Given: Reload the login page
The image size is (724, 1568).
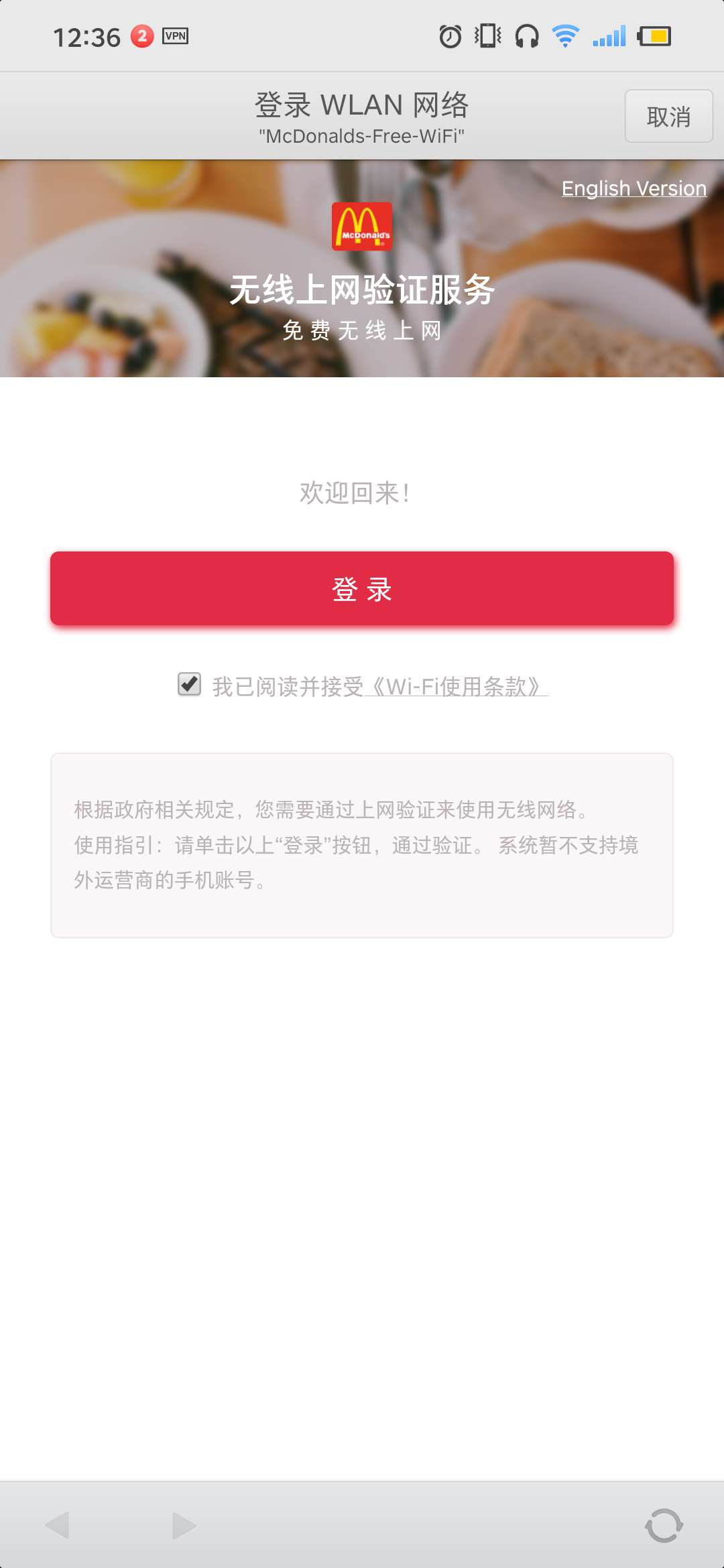Looking at the screenshot, I should tap(664, 1525).
